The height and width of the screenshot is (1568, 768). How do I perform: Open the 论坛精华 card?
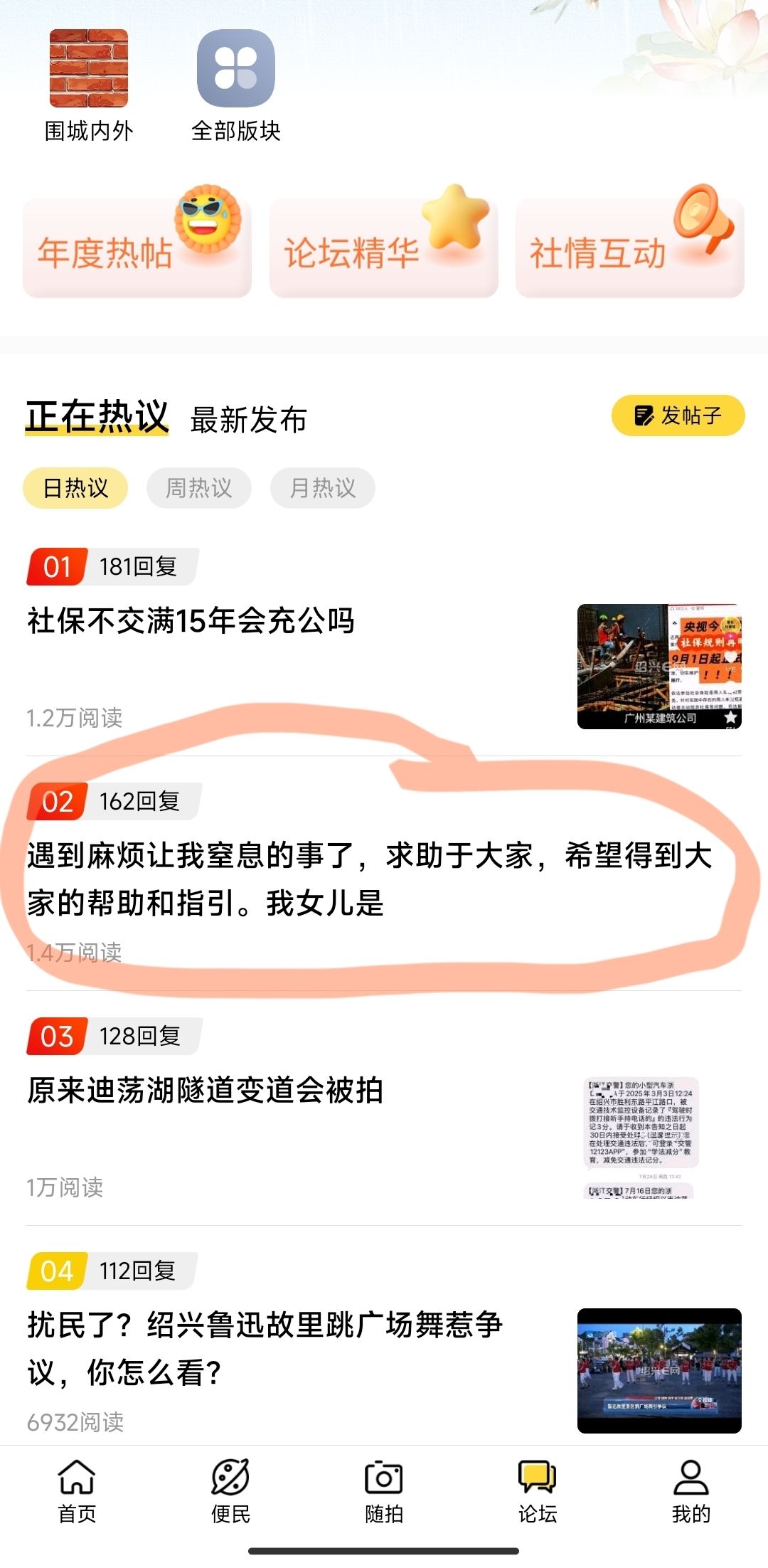(384, 248)
